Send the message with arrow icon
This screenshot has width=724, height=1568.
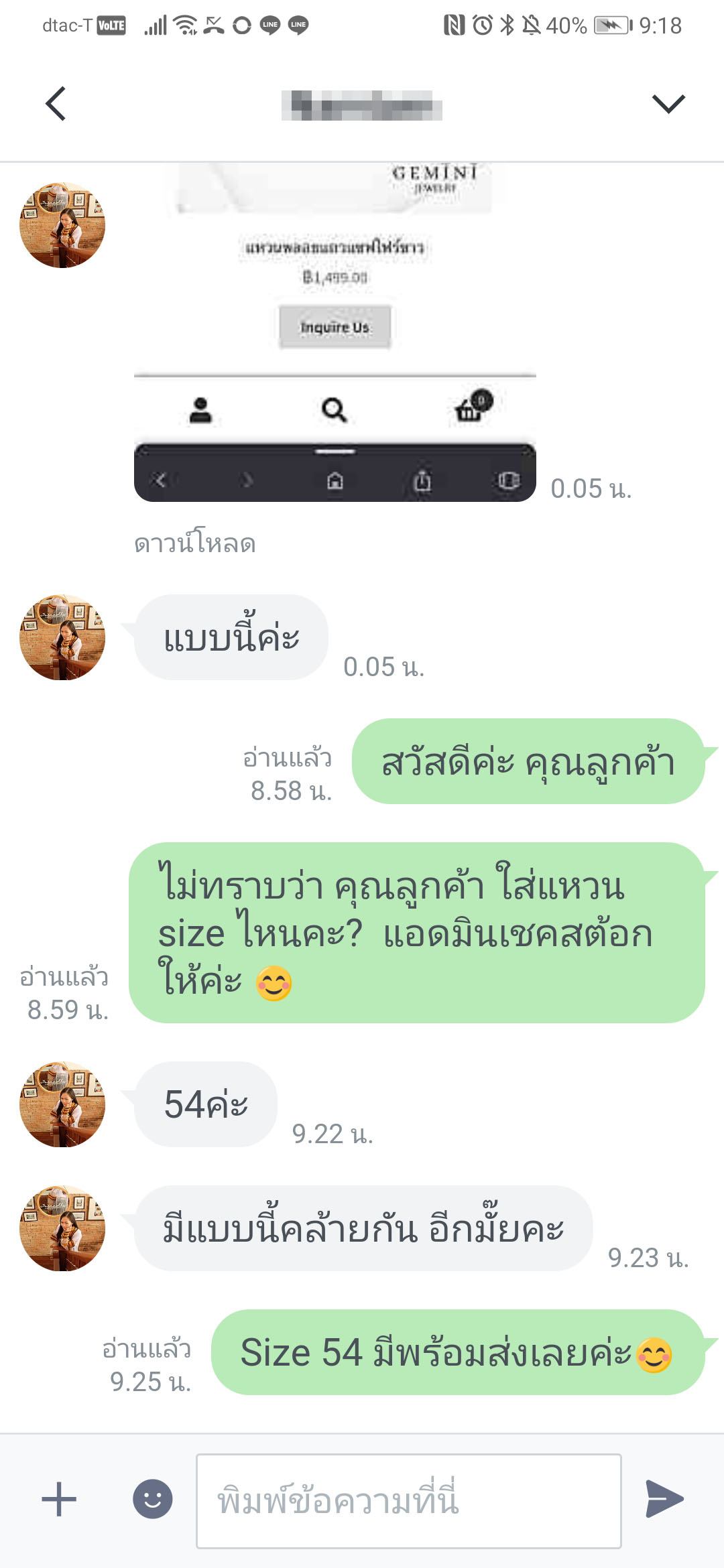(x=664, y=1499)
